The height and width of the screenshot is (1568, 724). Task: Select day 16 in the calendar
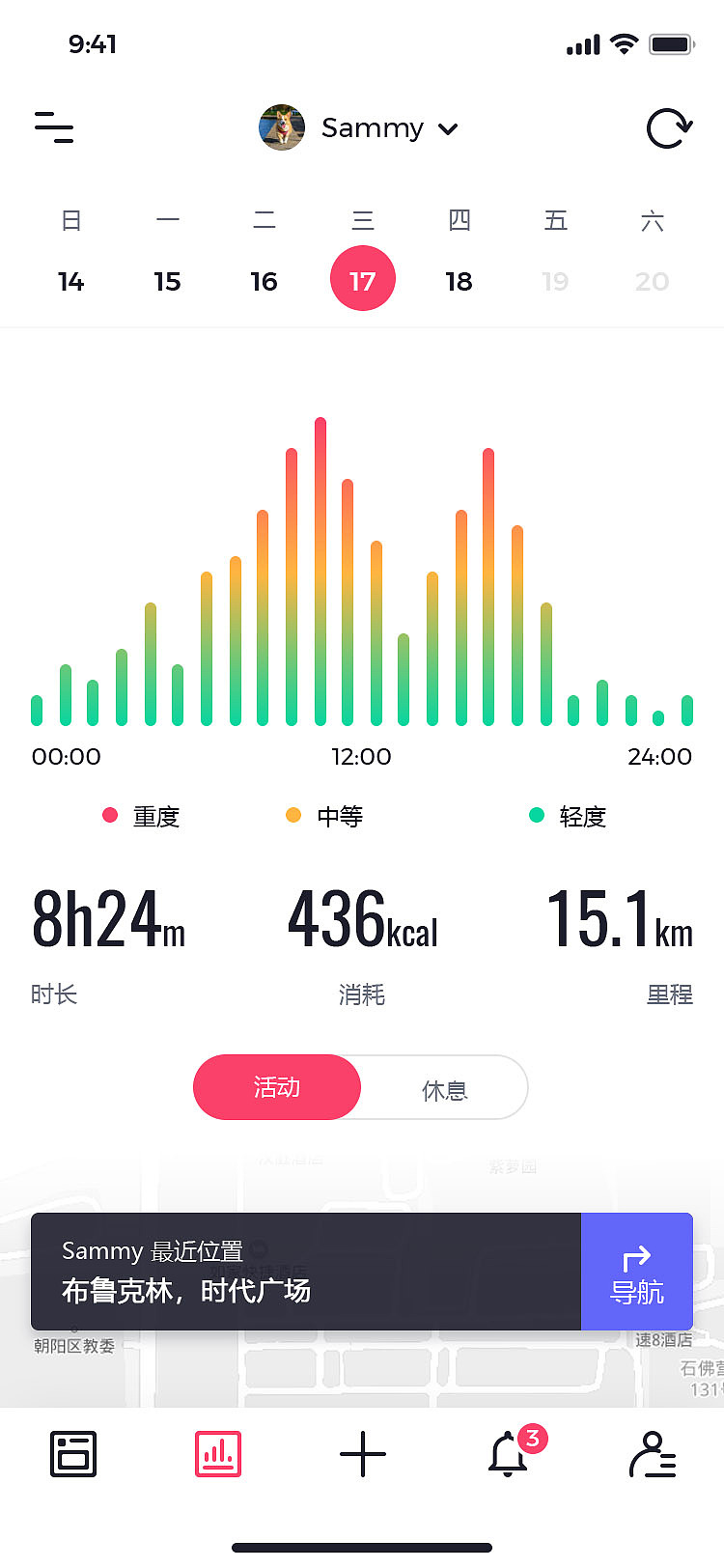264,281
